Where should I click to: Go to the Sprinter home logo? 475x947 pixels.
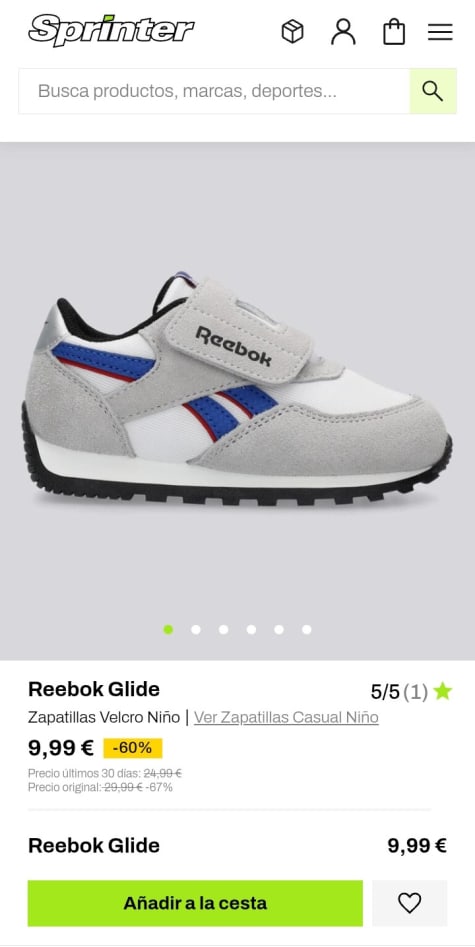pyautogui.click(x=111, y=30)
